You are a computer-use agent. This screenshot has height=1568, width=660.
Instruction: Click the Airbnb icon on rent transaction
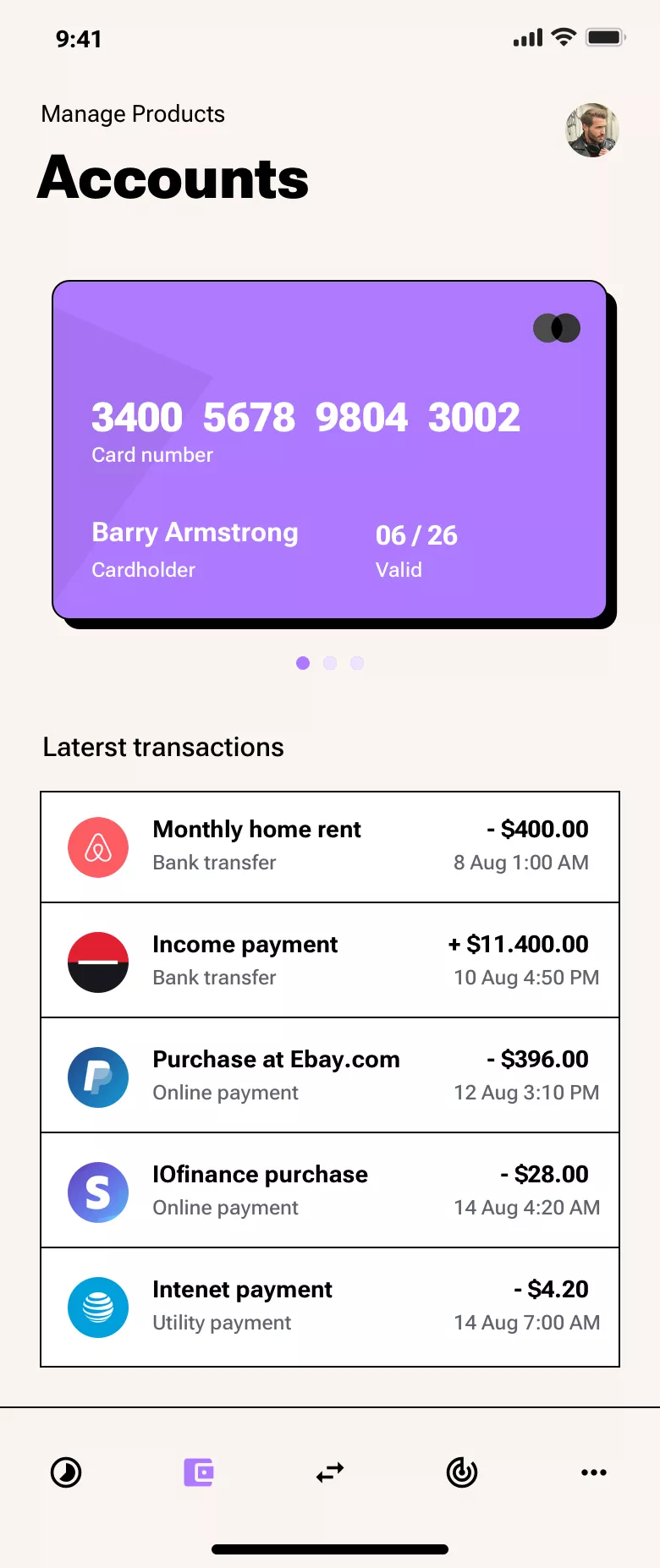(x=98, y=847)
